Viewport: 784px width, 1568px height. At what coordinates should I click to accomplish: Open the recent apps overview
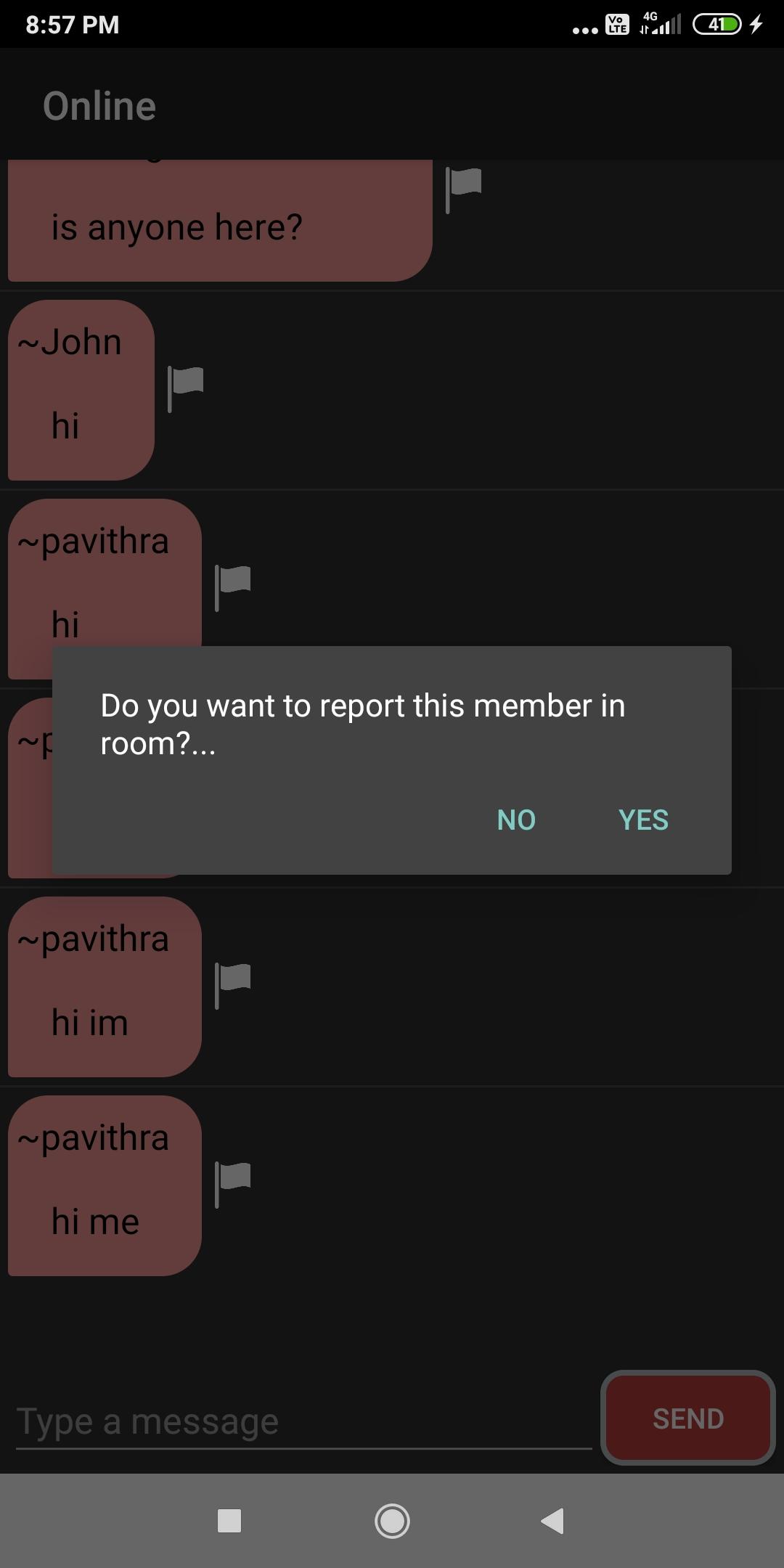[229, 1521]
